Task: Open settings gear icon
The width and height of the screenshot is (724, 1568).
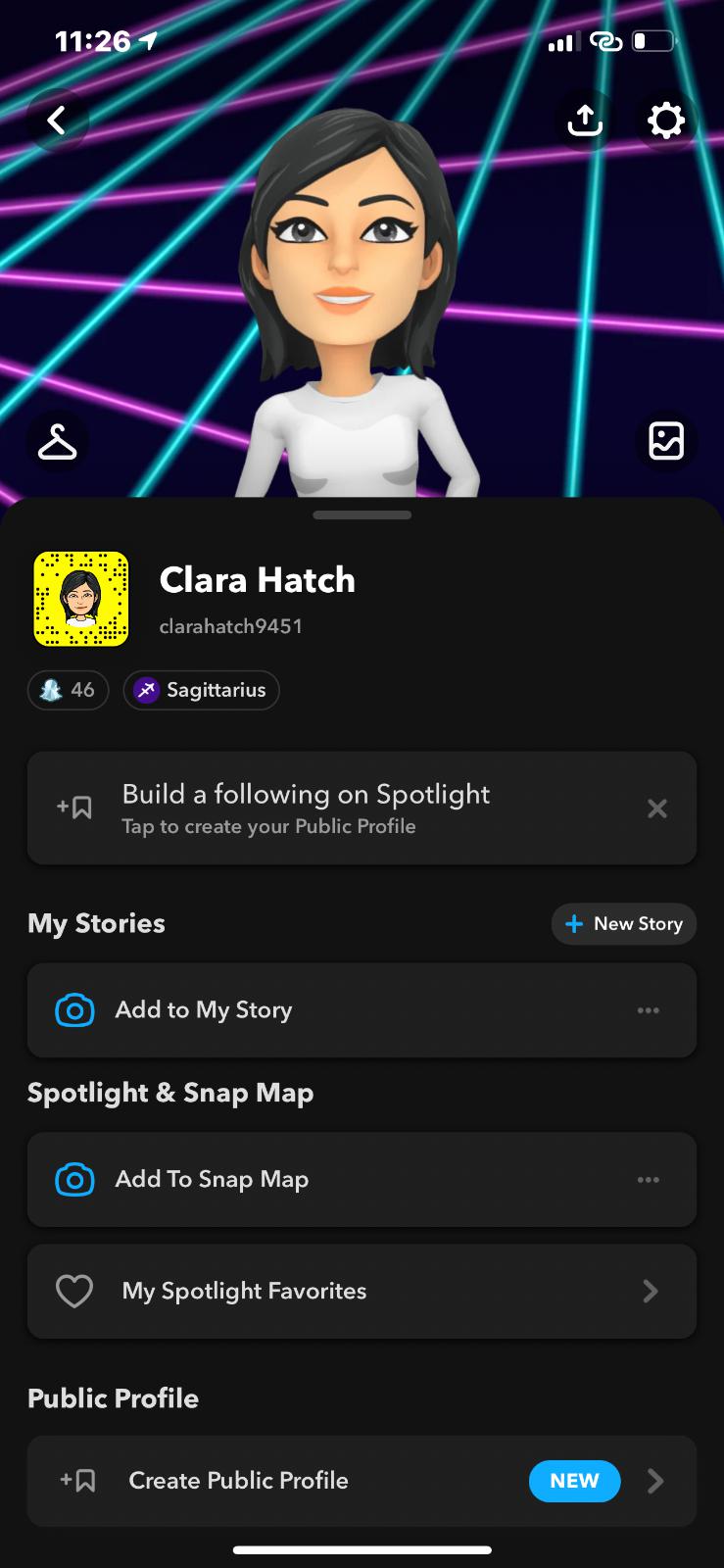Action: 666,121
